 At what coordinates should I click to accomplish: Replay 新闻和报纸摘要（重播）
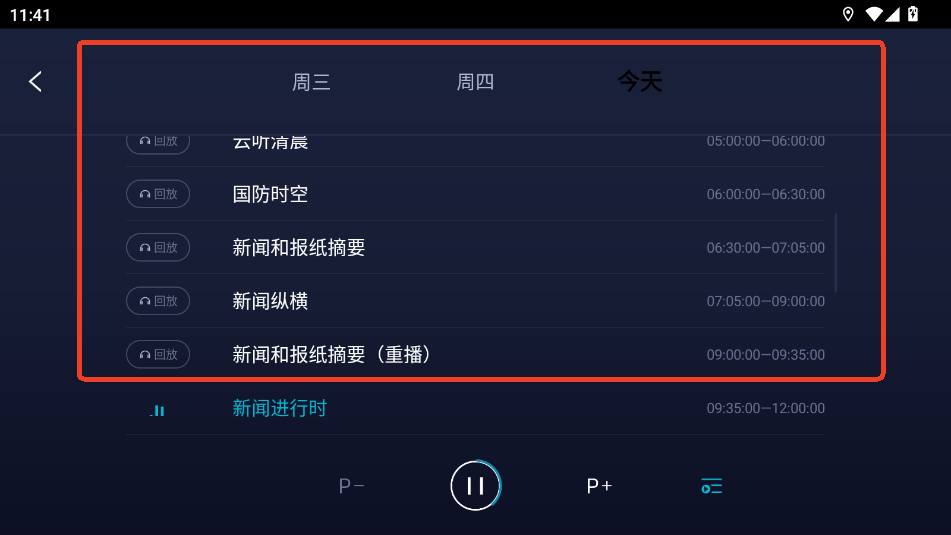158,354
